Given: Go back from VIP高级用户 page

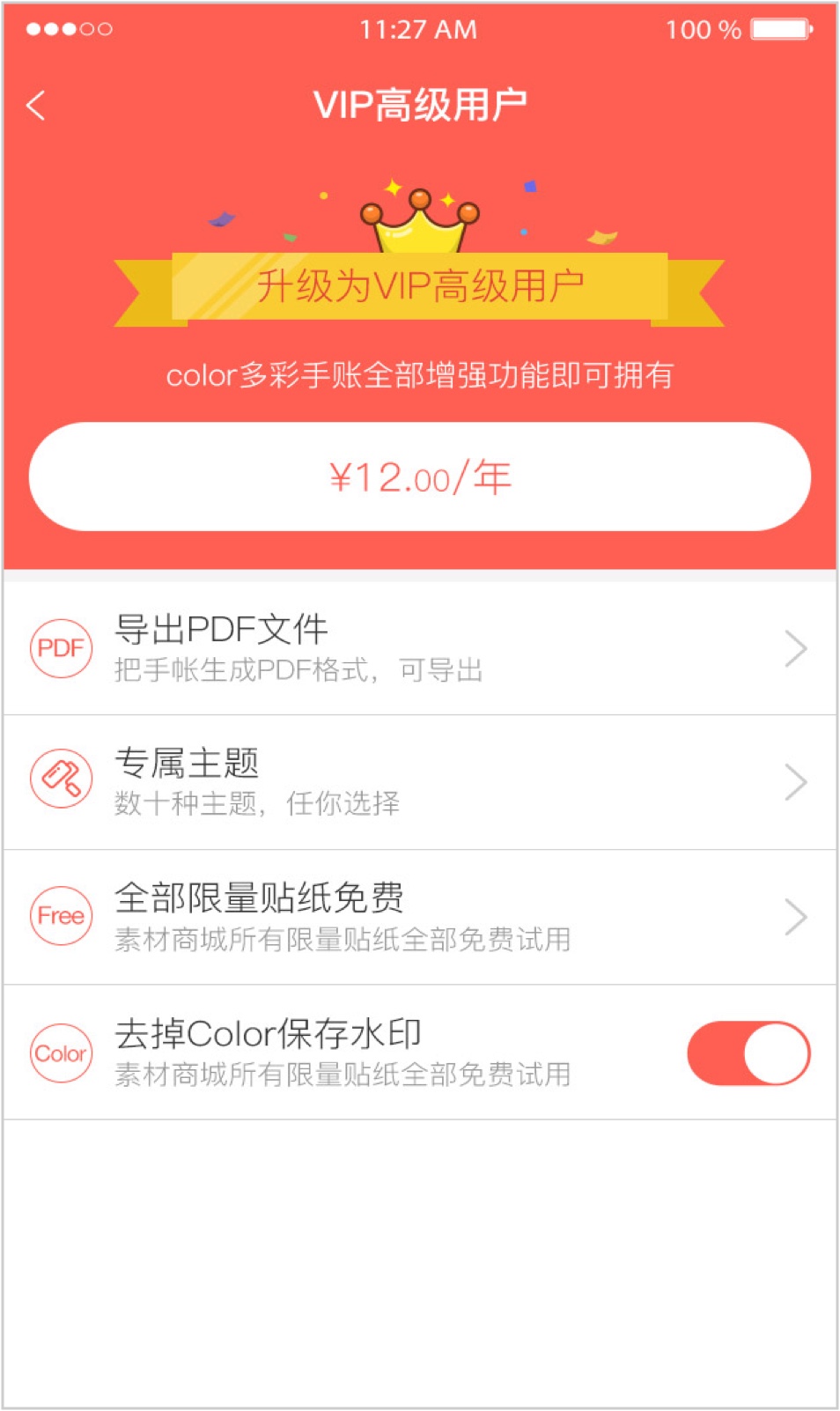Looking at the screenshot, I should coord(36,106).
